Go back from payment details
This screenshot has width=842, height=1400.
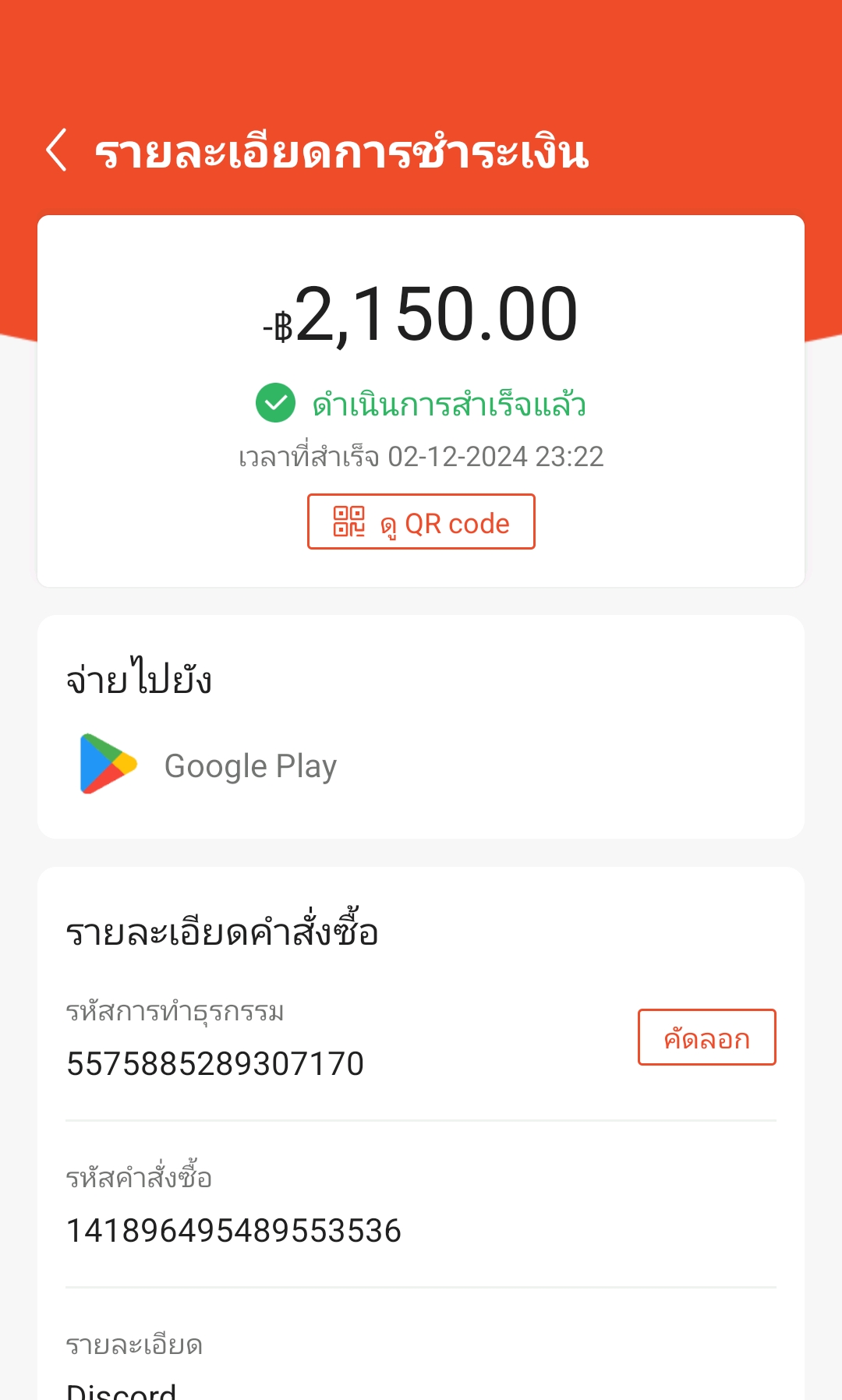(56, 150)
